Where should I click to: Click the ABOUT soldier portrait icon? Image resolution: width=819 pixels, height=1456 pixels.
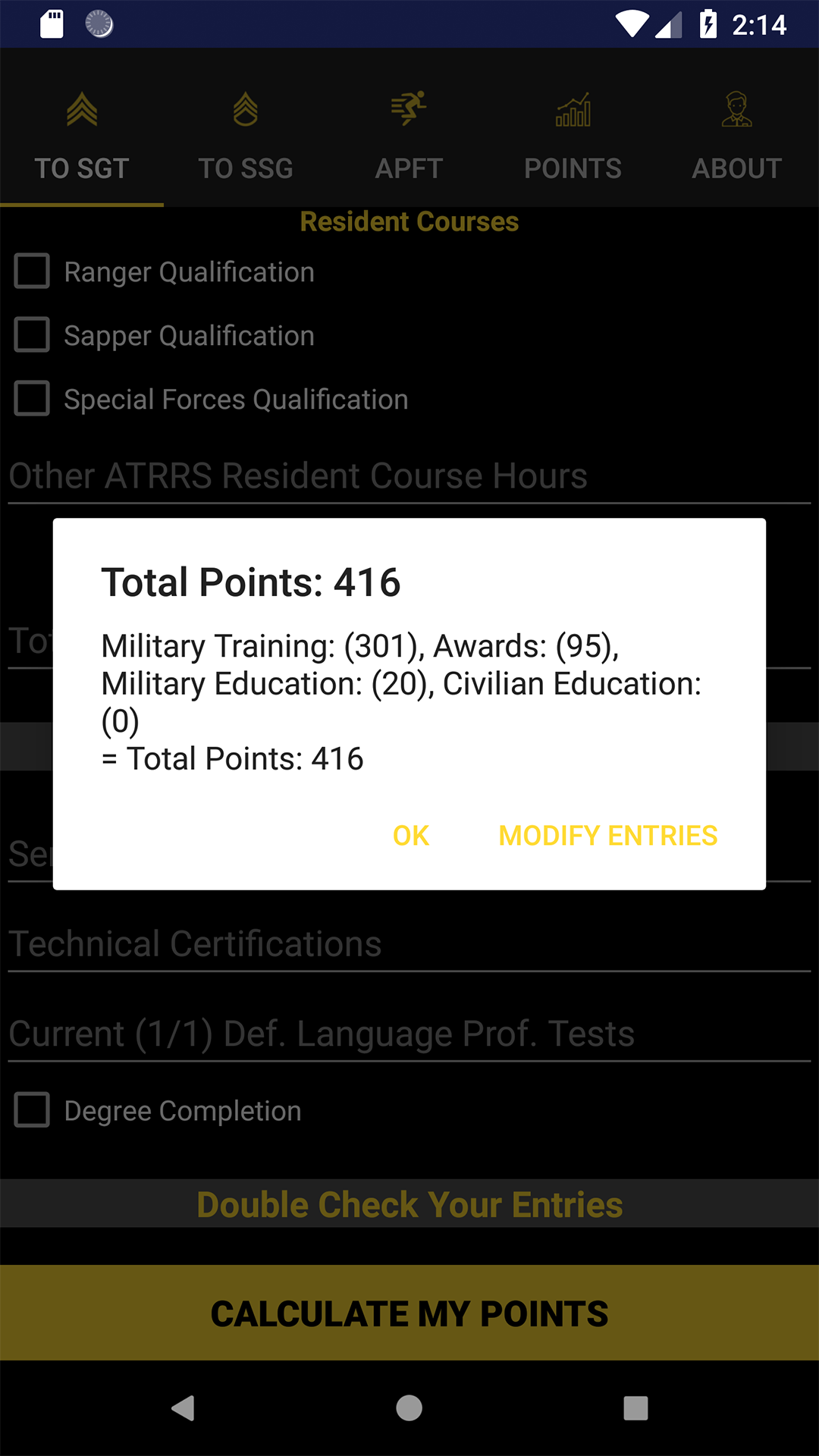coord(736,111)
